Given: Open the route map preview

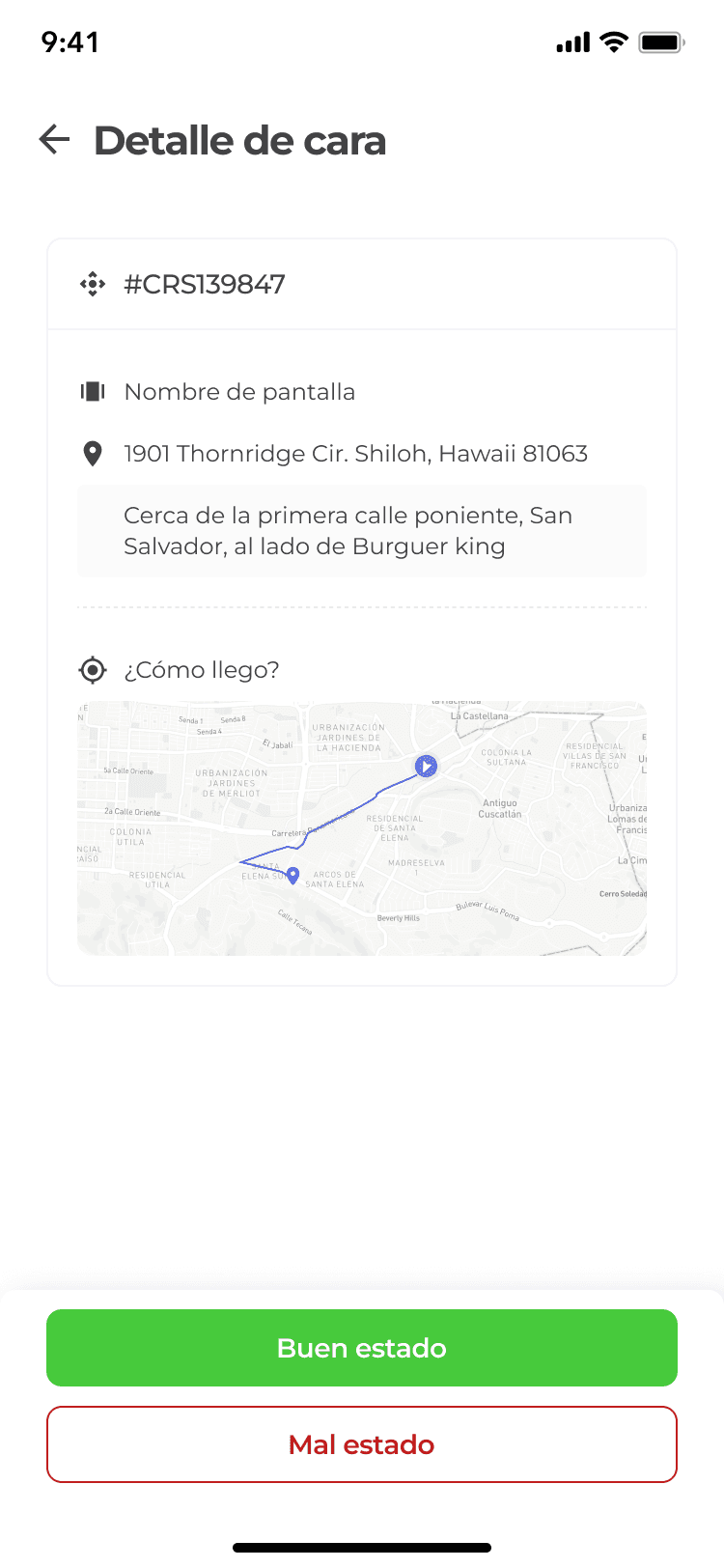Looking at the screenshot, I should click(362, 828).
